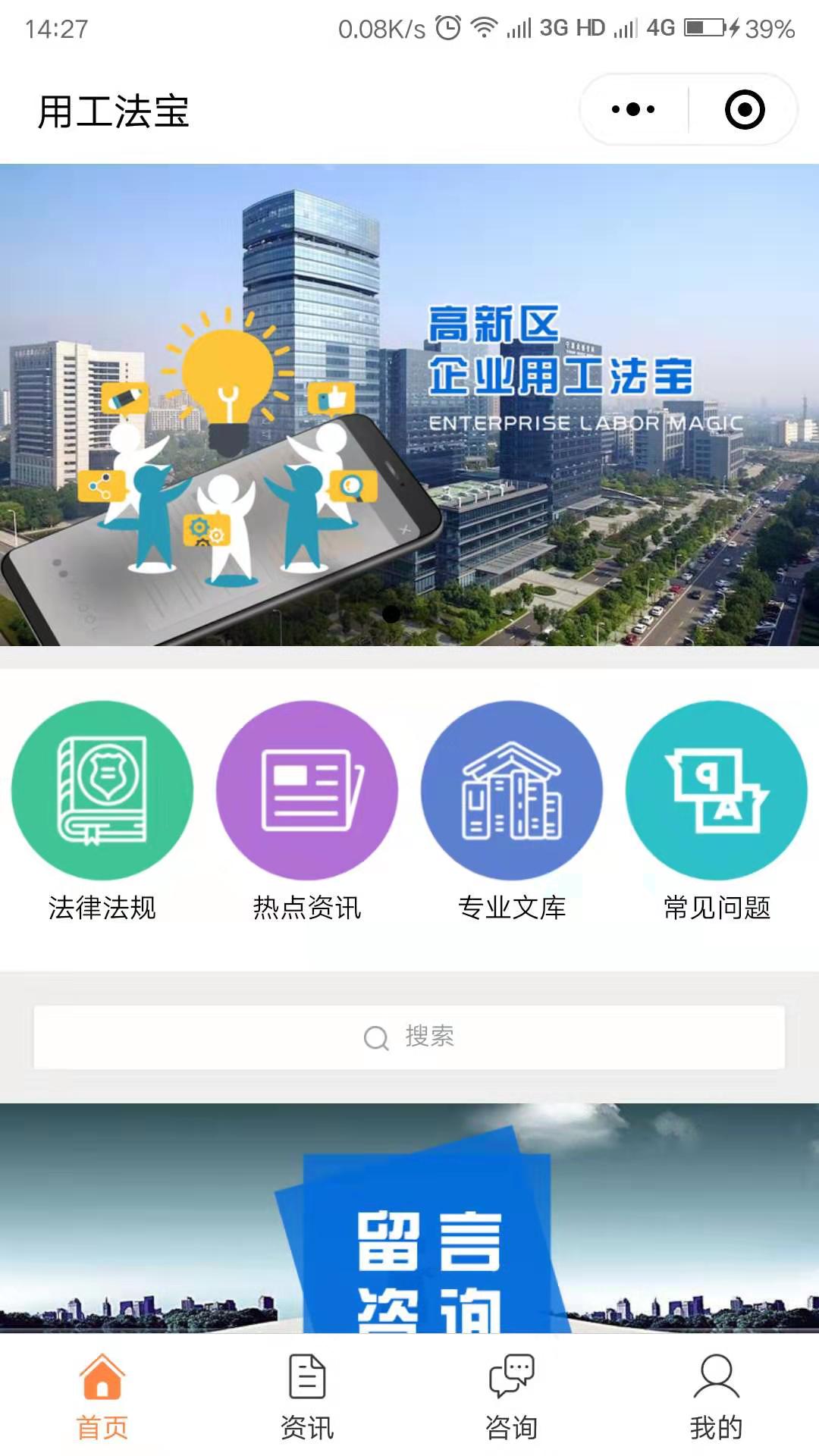Switch to the 我的 tab

click(x=717, y=1397)
